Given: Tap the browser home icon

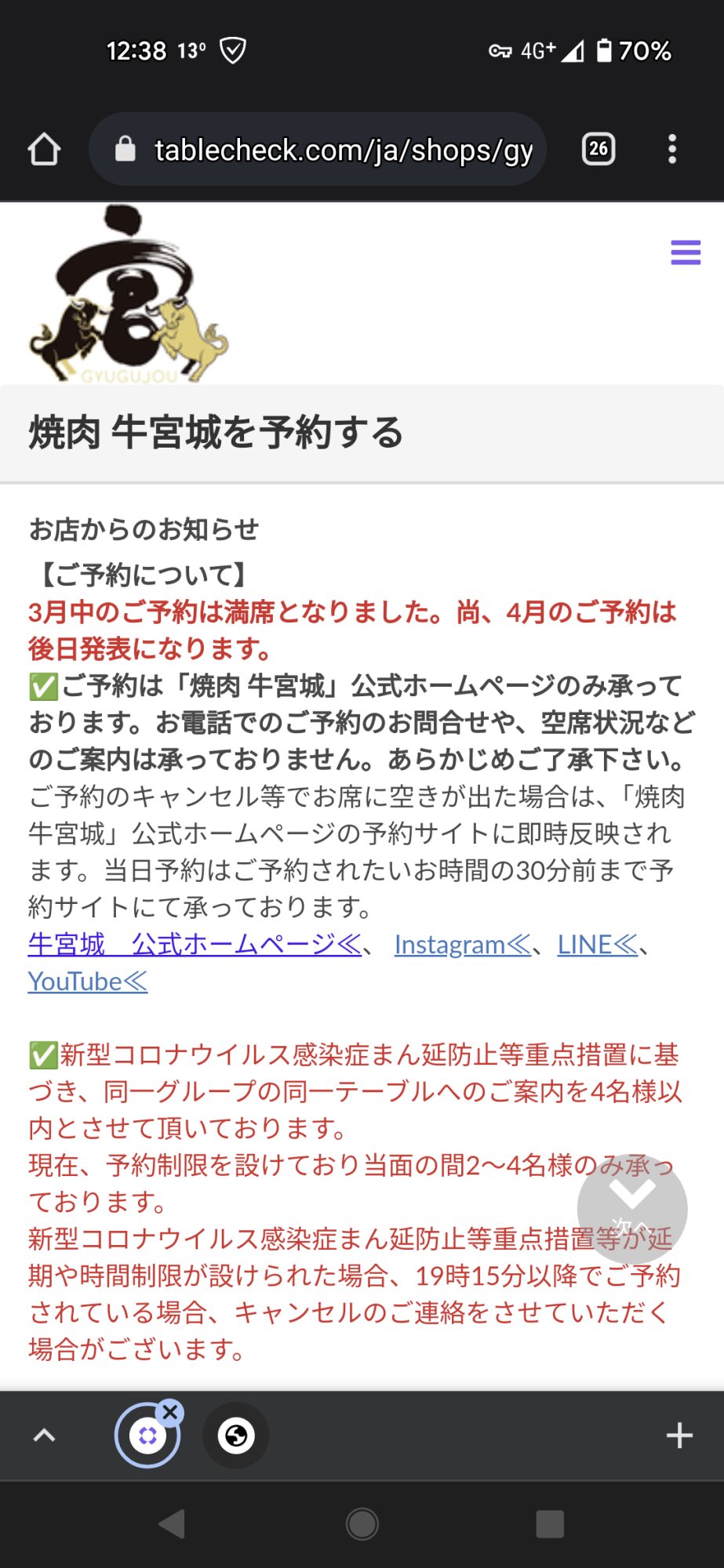Looking at the screenshot, I should [x=44, y=149].
